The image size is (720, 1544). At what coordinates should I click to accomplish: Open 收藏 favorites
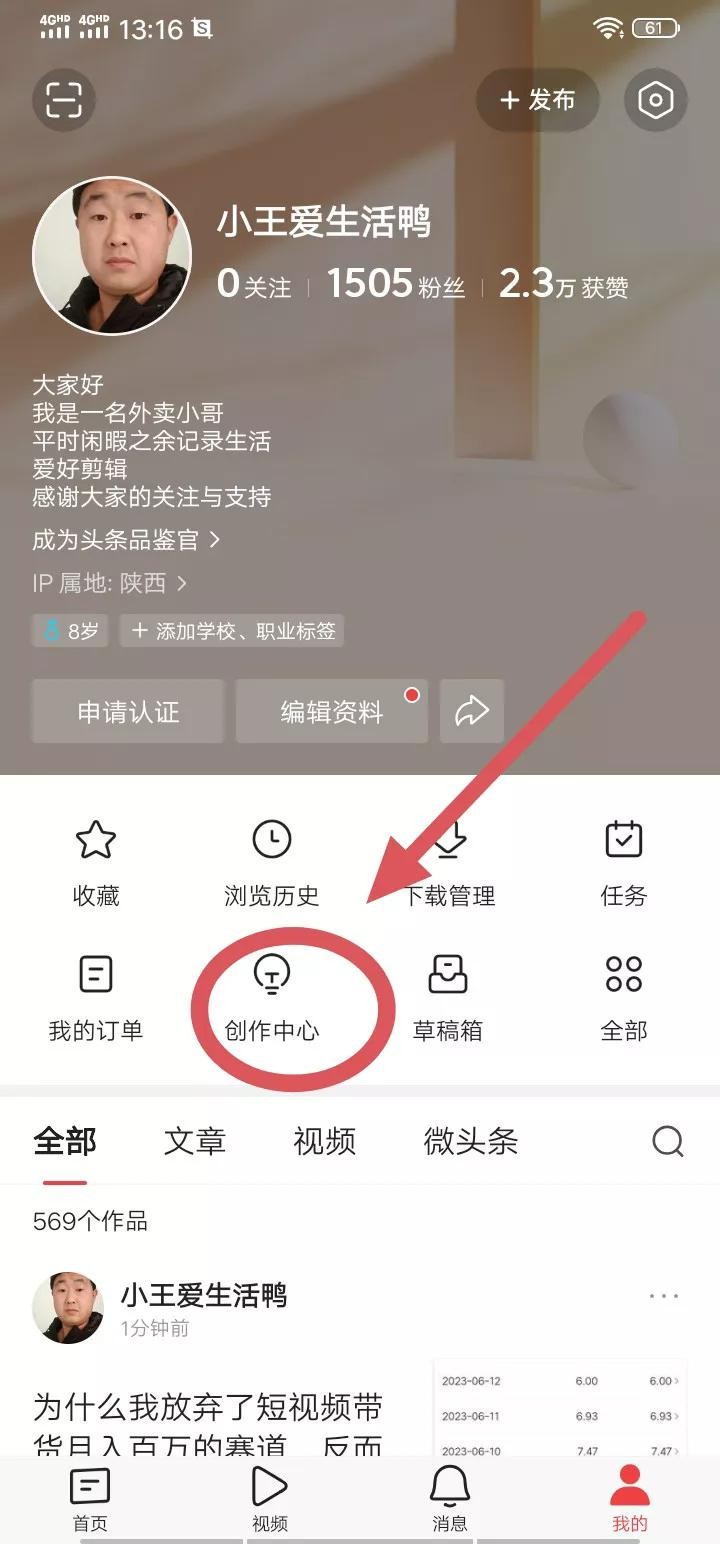(96, 862)
